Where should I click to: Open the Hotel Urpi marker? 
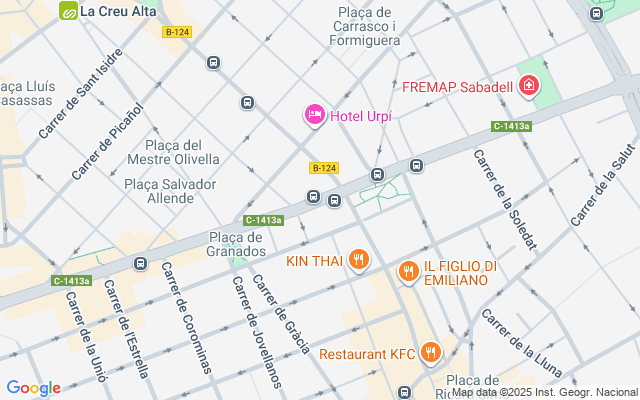point(314,116)
